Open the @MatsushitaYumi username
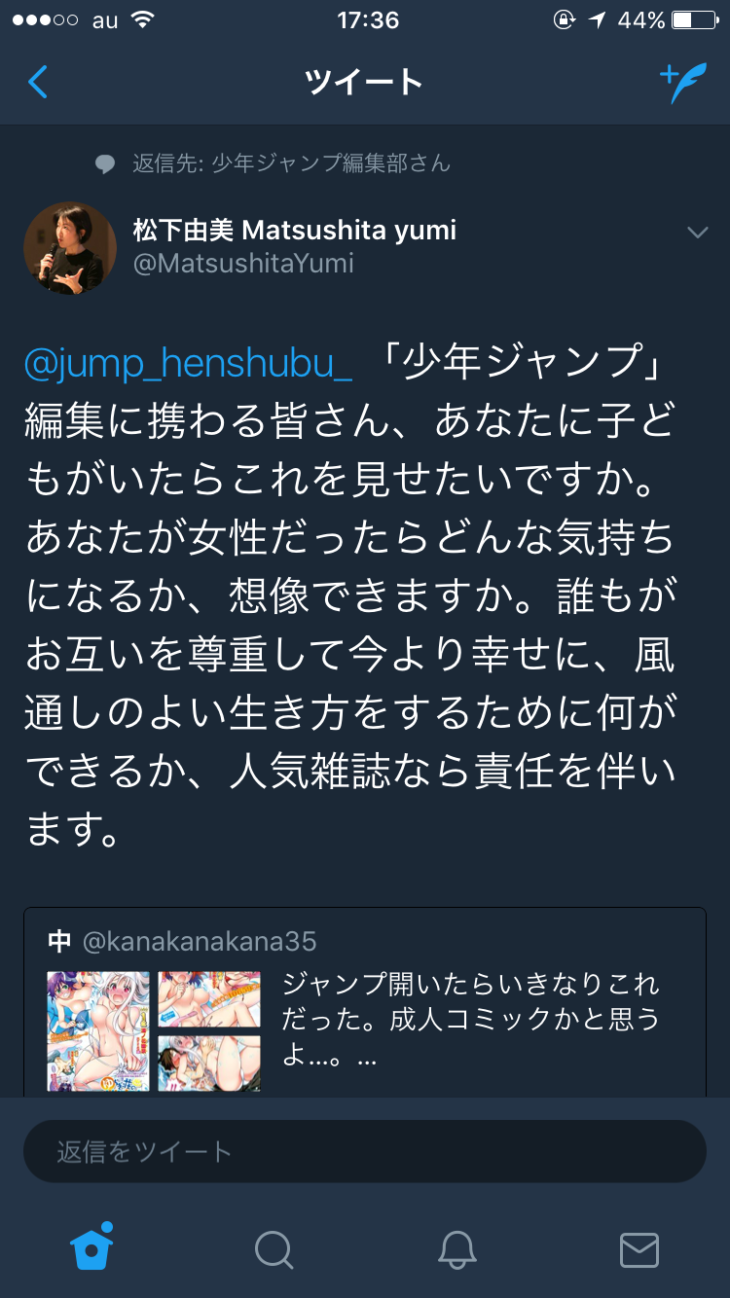This screenshot has width=730, height=1298. click(243, 264)
